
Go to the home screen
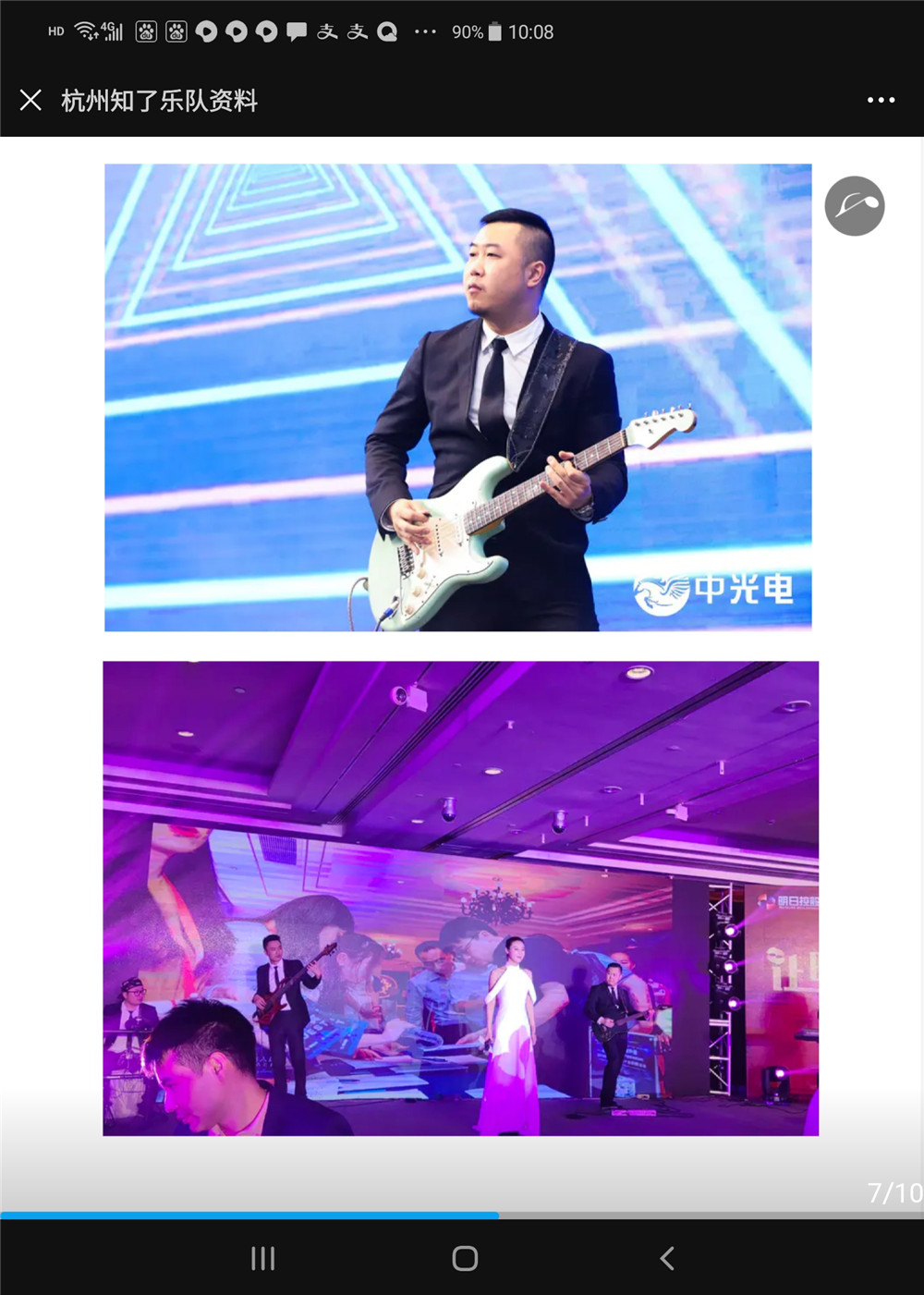[x=465, y=1258]
